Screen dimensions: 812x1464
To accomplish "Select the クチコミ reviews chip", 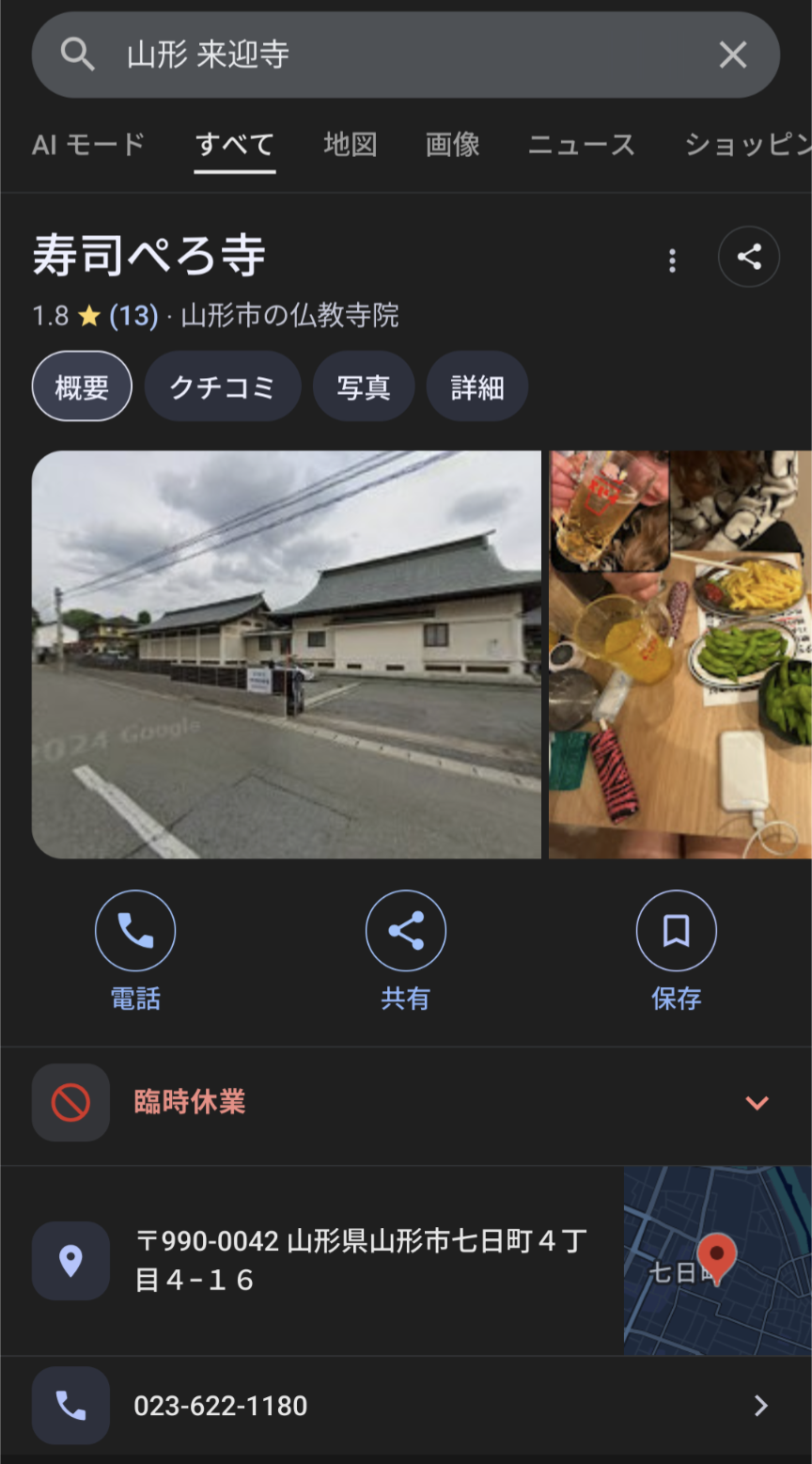I will click(223, 386).
